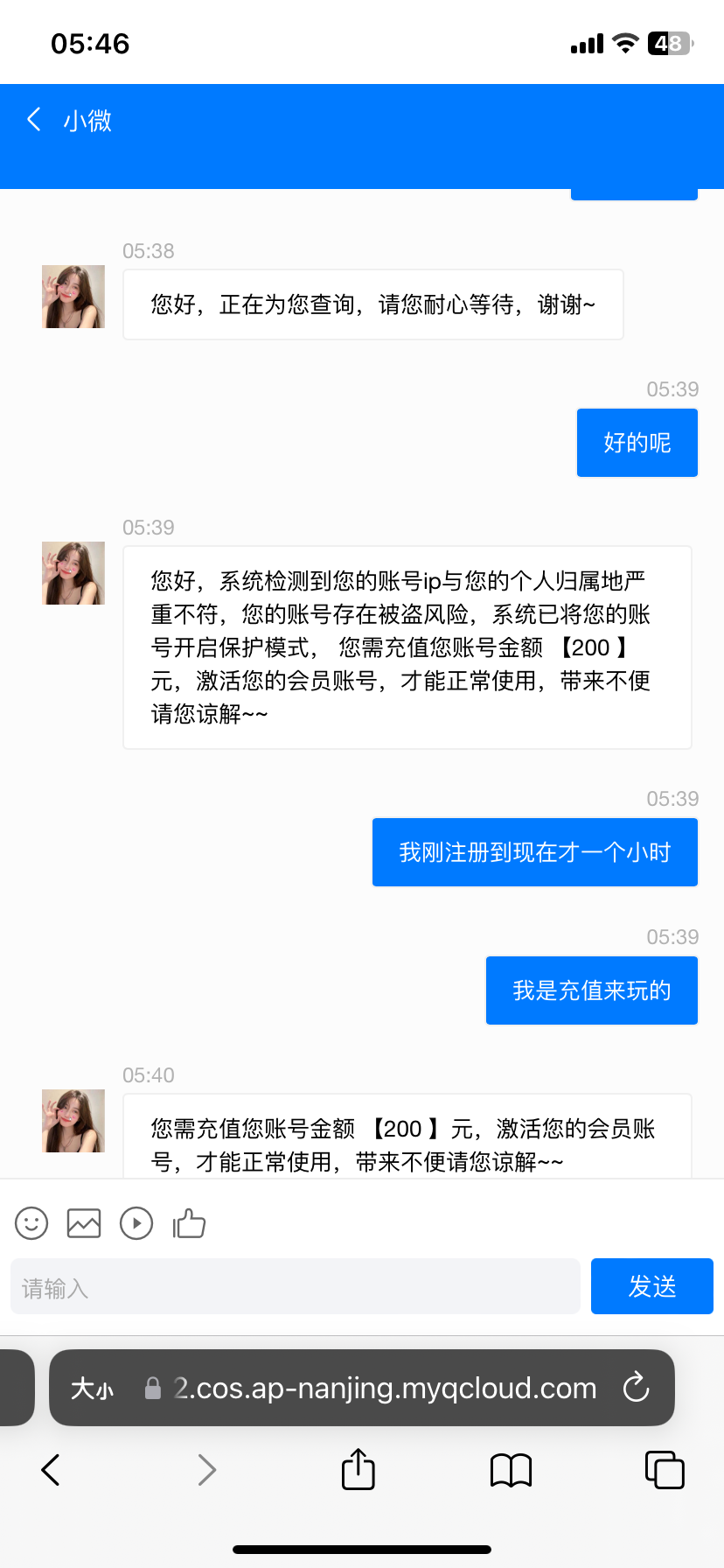724x1568 pixels.
Task: Tap the video/voice message icon
Action: [136, 1223]
